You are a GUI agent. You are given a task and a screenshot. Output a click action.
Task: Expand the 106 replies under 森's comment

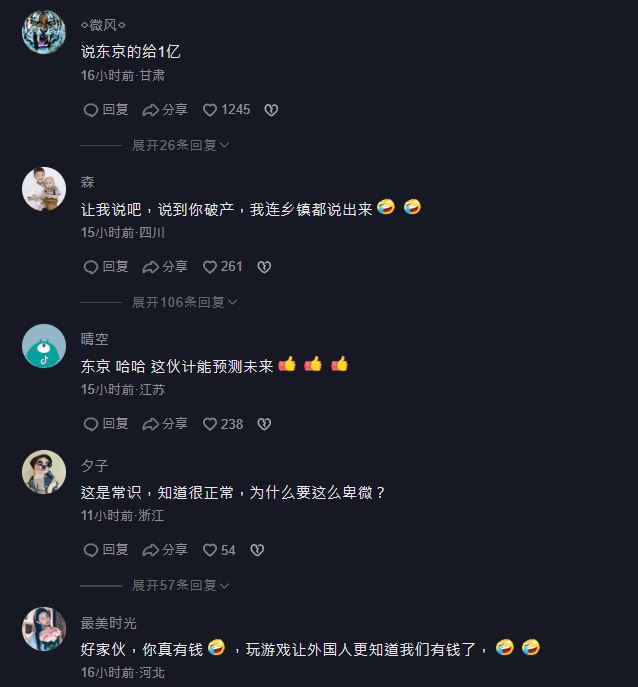(184, 302)
